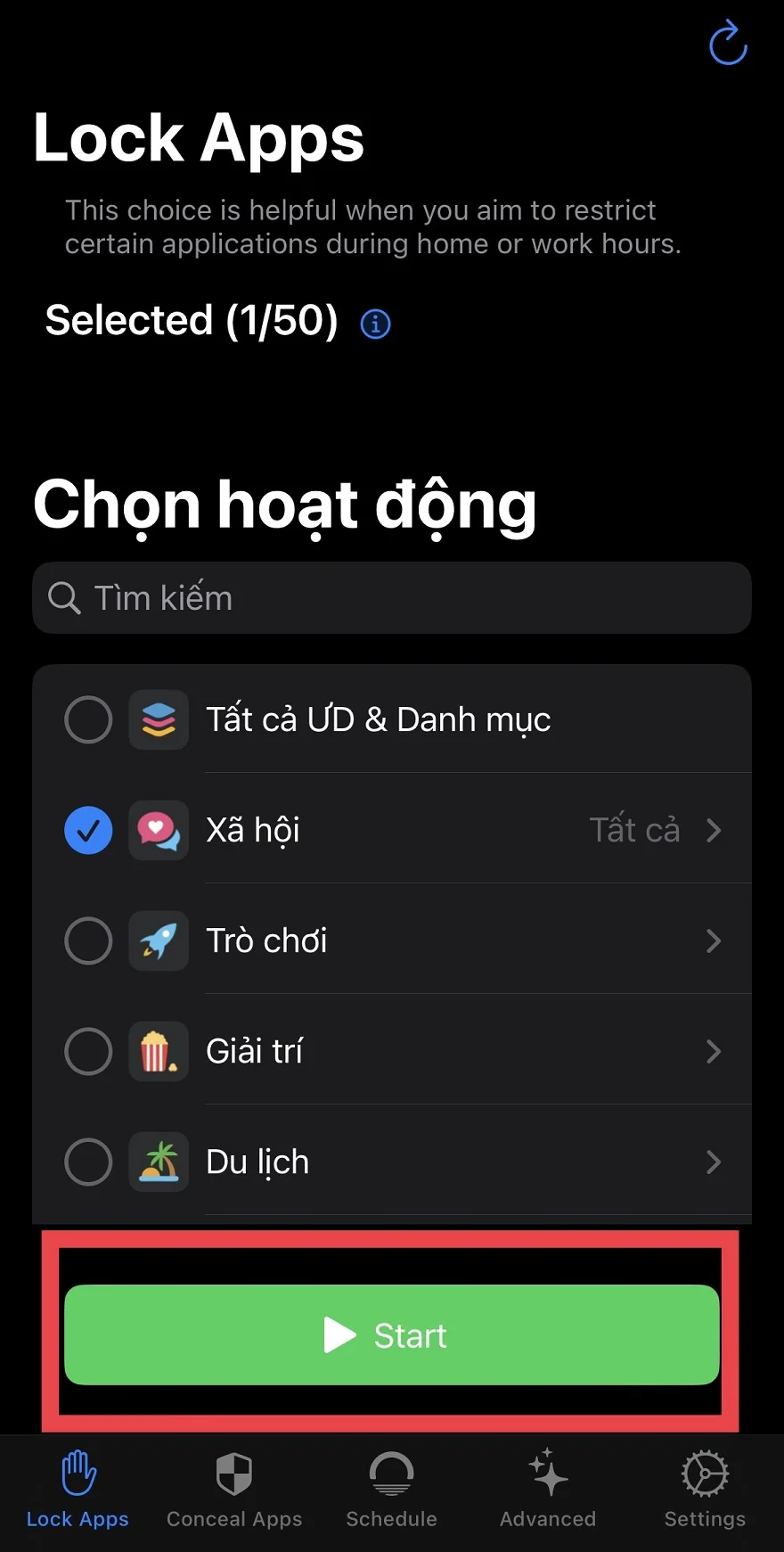Click the popcorn Giải trí icon
Viewport: 784px width, 1552px height.
click(158, 1051)
